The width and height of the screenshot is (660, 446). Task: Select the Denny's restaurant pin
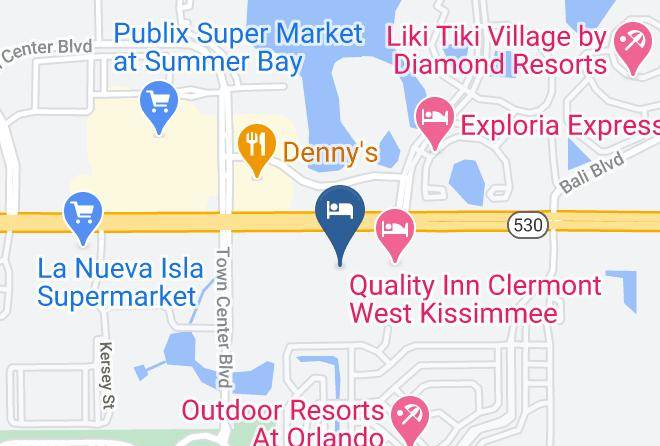257,150
